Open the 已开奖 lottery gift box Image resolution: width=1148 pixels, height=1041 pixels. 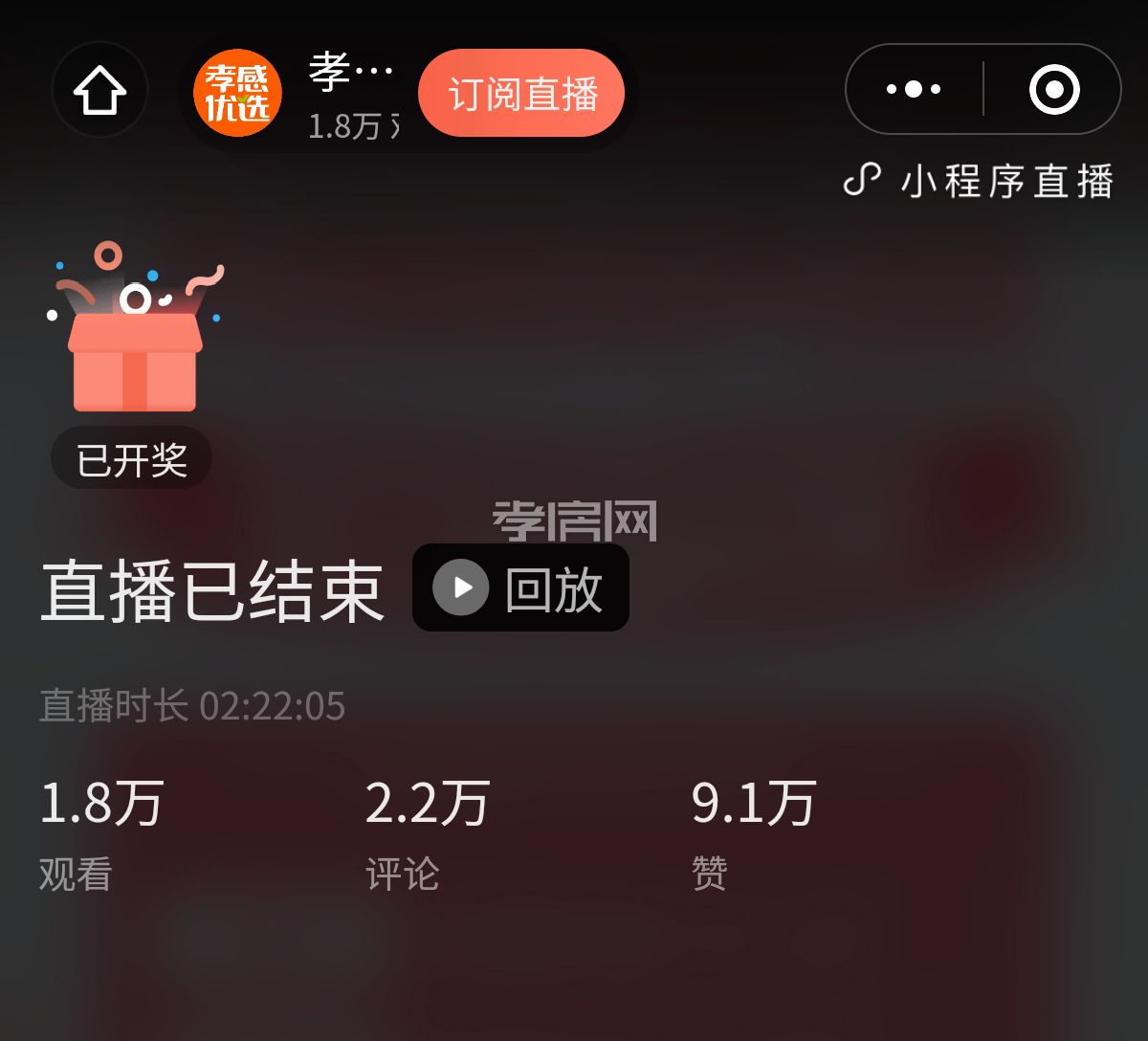click(x=134, y=344)
